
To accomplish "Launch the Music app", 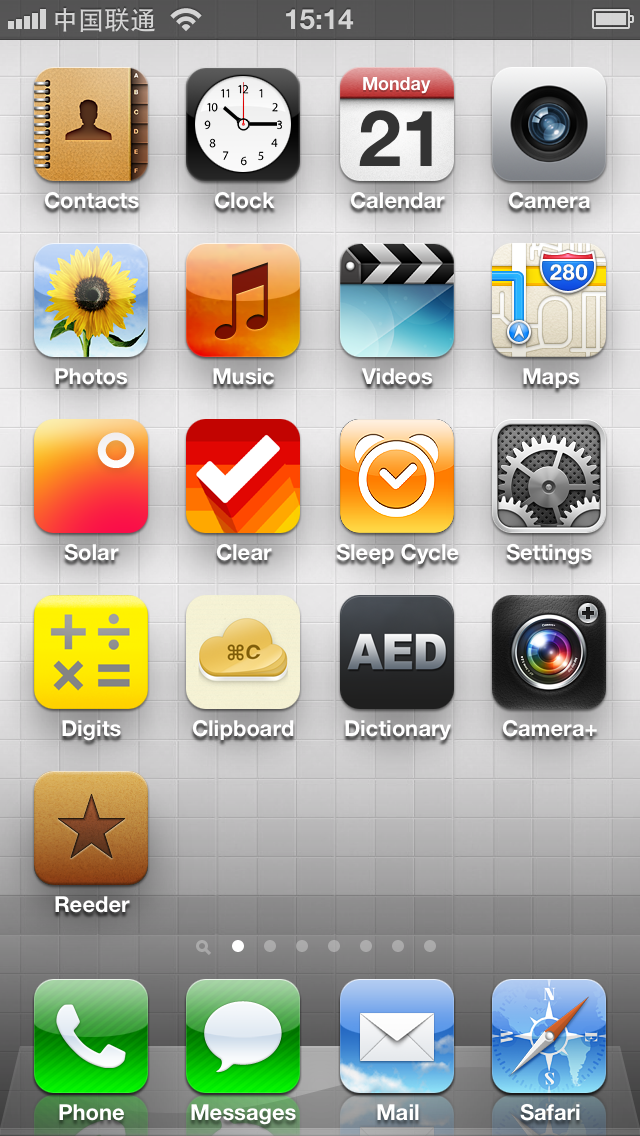I will [243, 301].
